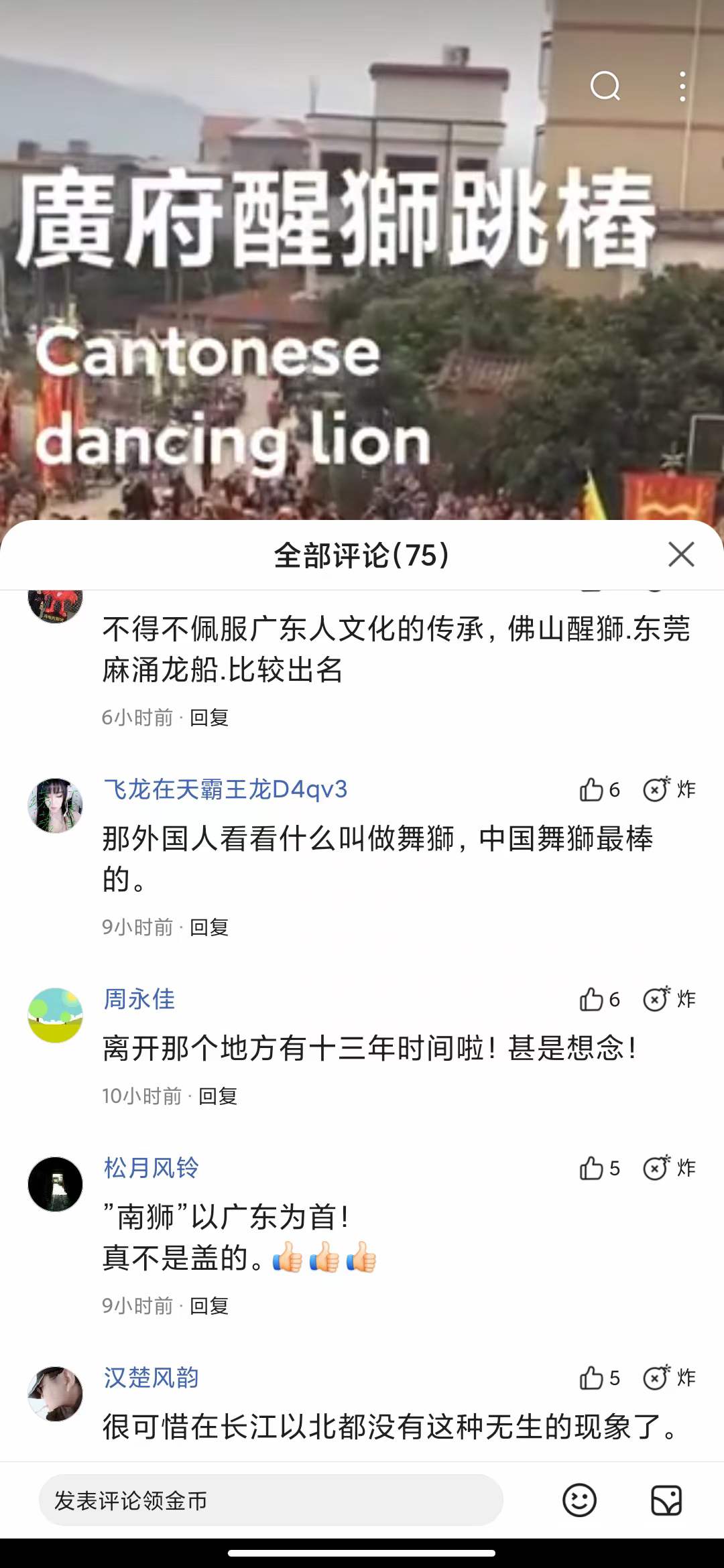724x1568 pixels.
Task: Like 汉楚风韵's comment
Action: [592, 1378]
